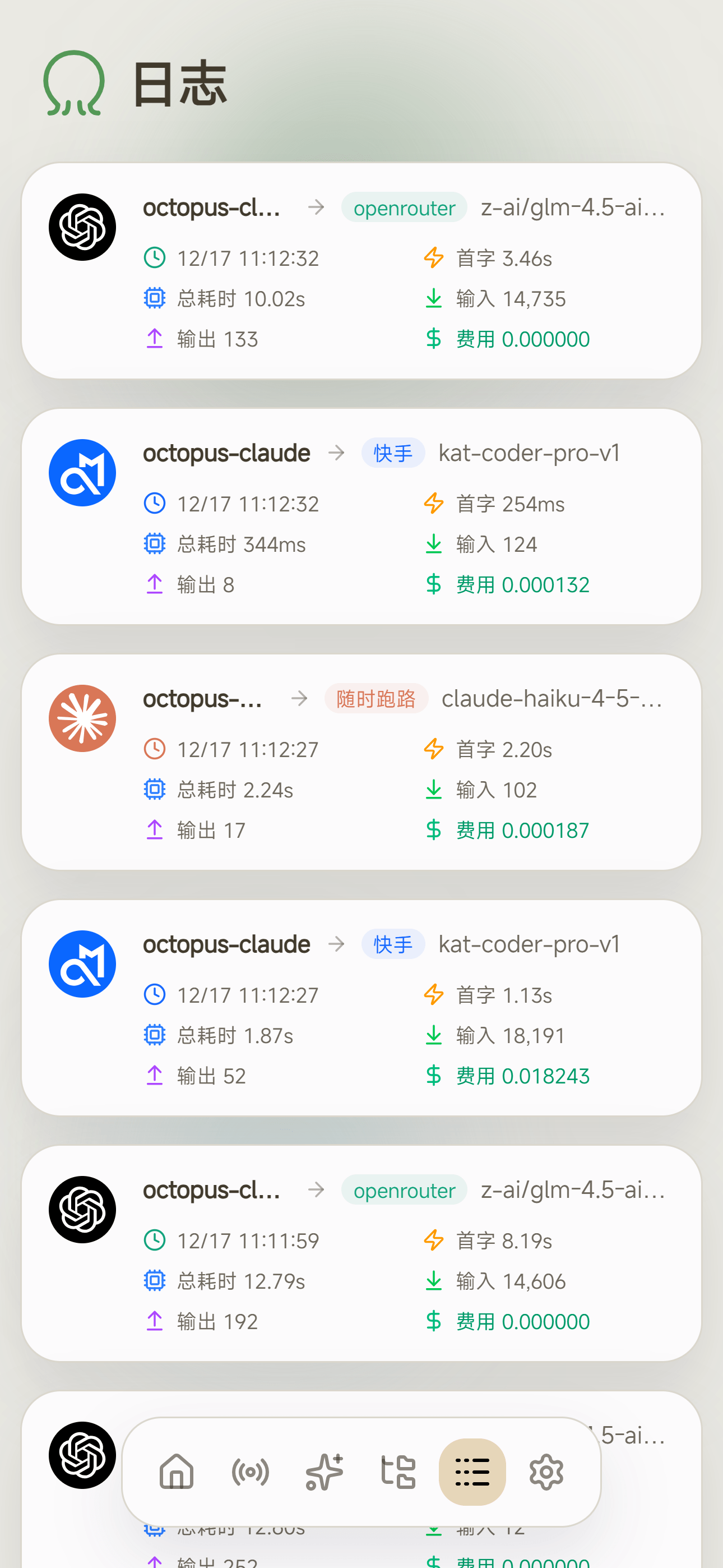Tap the 随时跑路 tag on haiku card
The width and height of the screenshot is (723, 1568).
(x=376, y=699)
